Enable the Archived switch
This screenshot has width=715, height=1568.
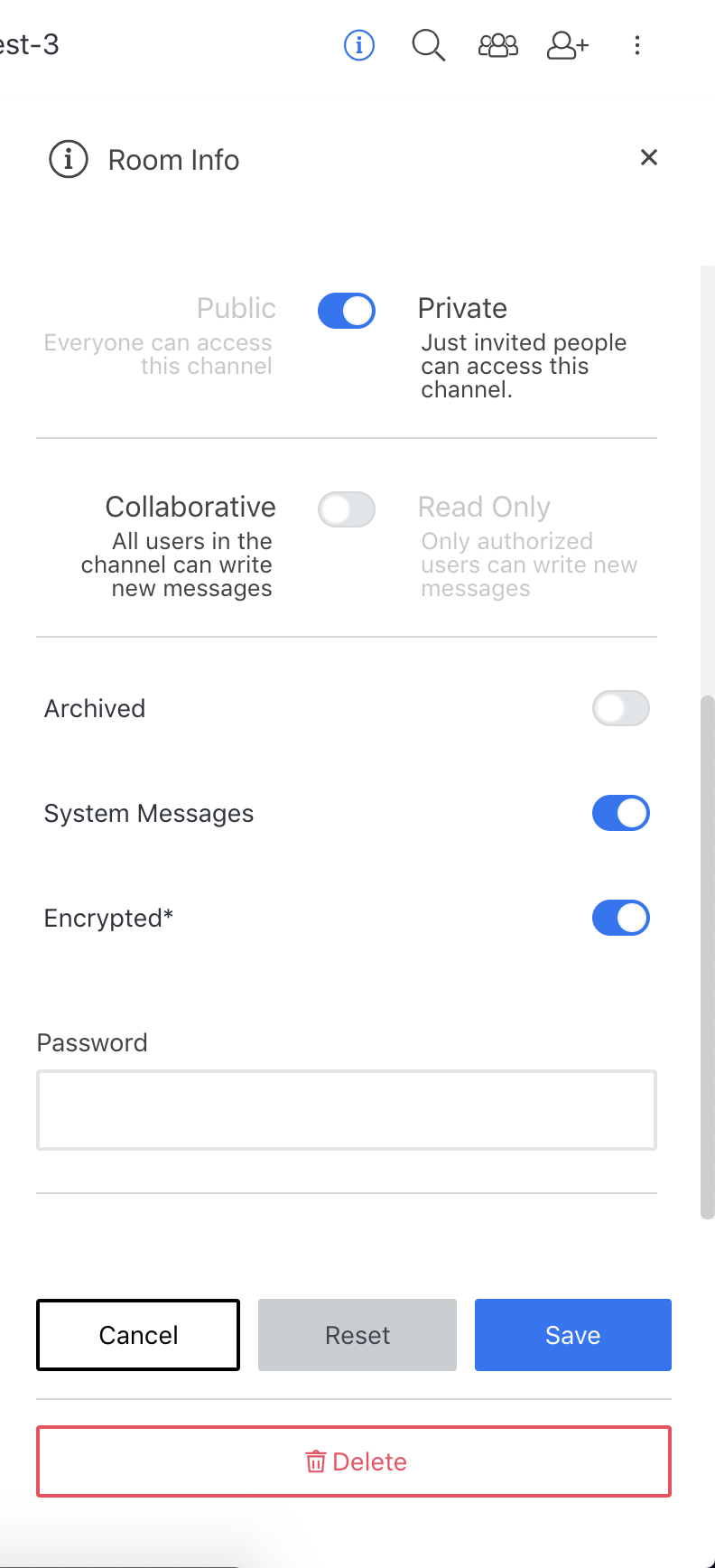[x=621, y=708]
